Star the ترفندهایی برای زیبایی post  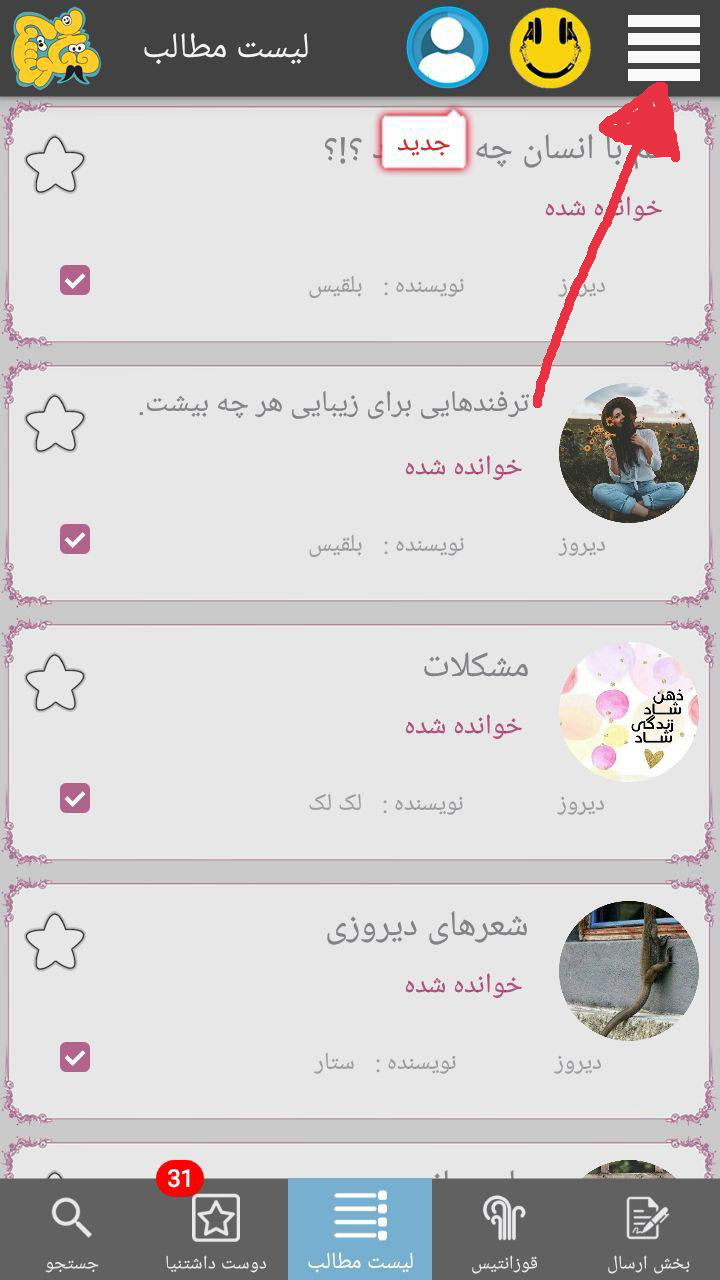click(x=55, y=424)
